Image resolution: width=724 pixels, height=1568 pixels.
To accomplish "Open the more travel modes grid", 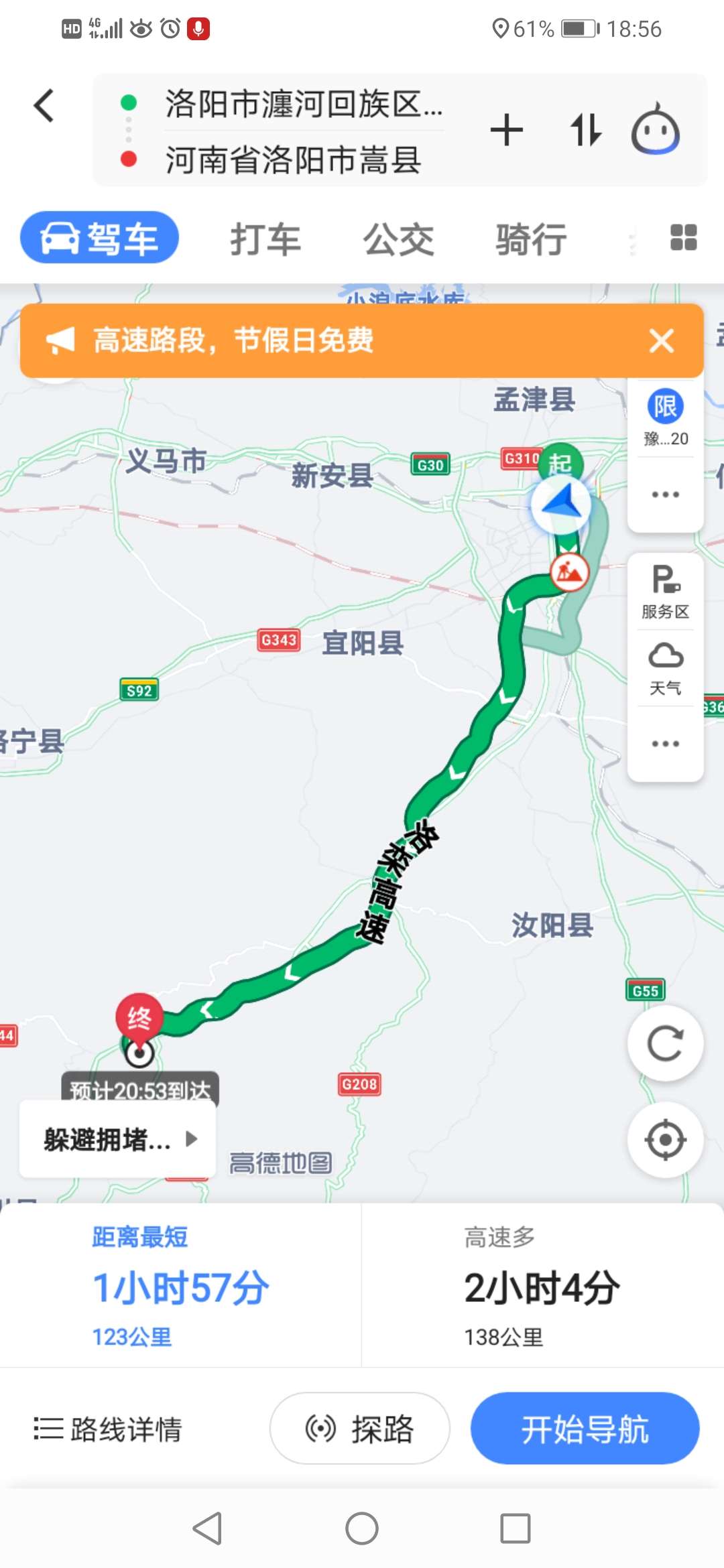I will click(x=684, y=238).
